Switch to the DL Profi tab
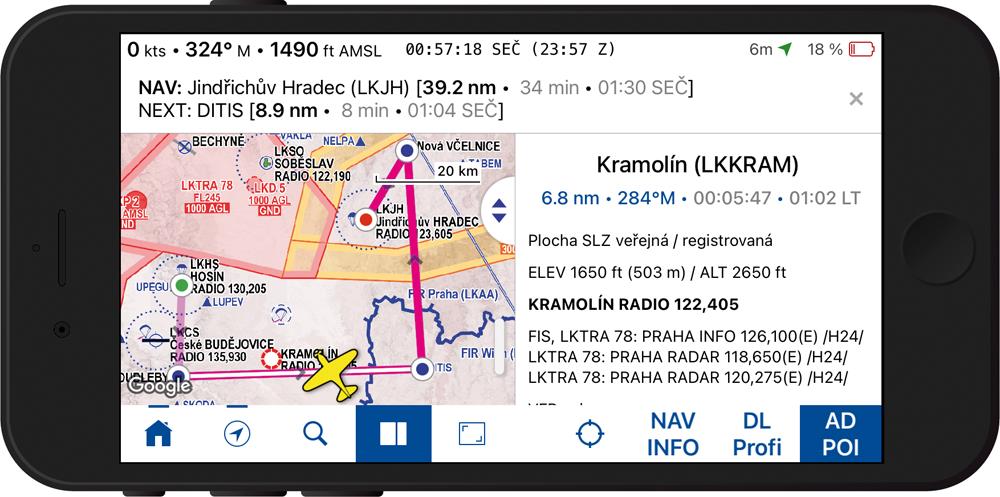The height and width of the screenshot is (497, 1000). click(x=757, y=433)
